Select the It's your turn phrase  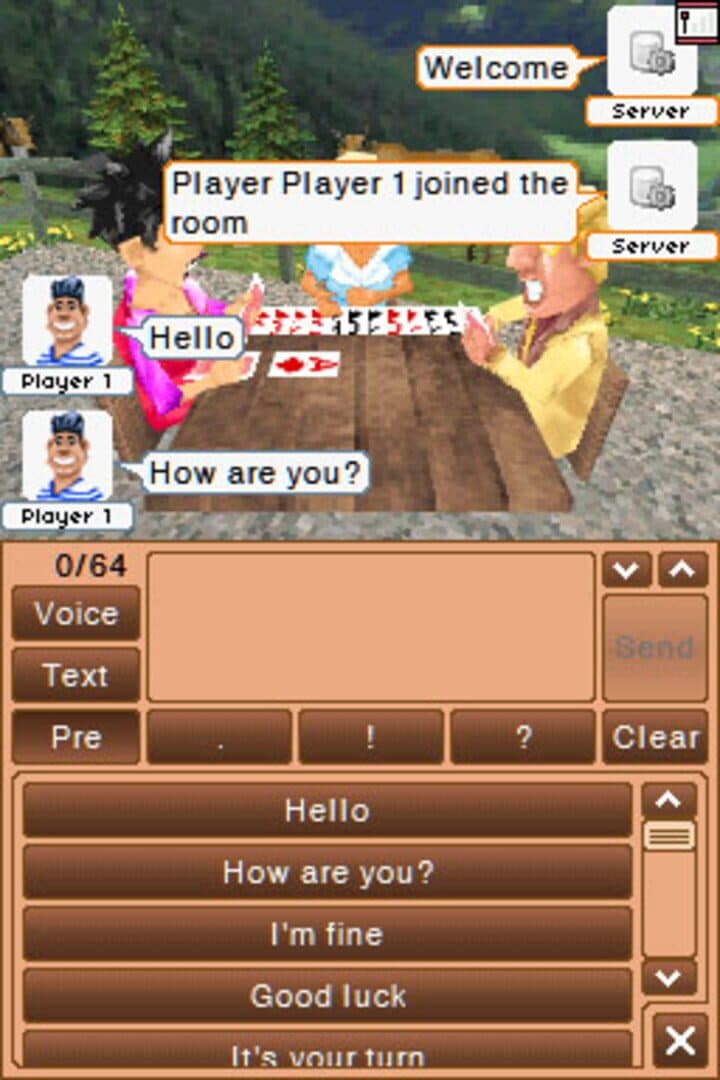click(327, 1050)
